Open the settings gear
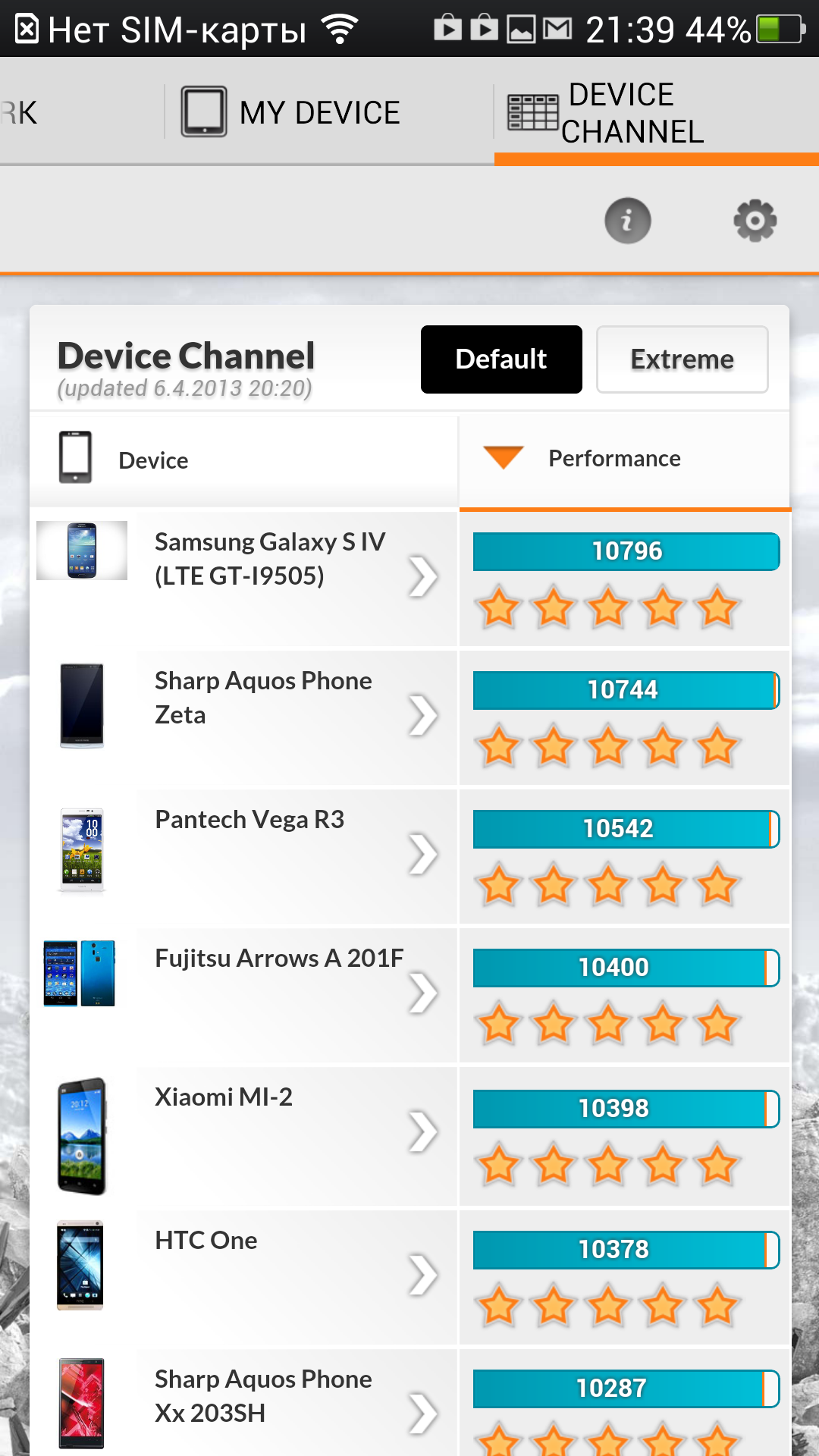This screenshot has width=819, height=1456. 755,221
